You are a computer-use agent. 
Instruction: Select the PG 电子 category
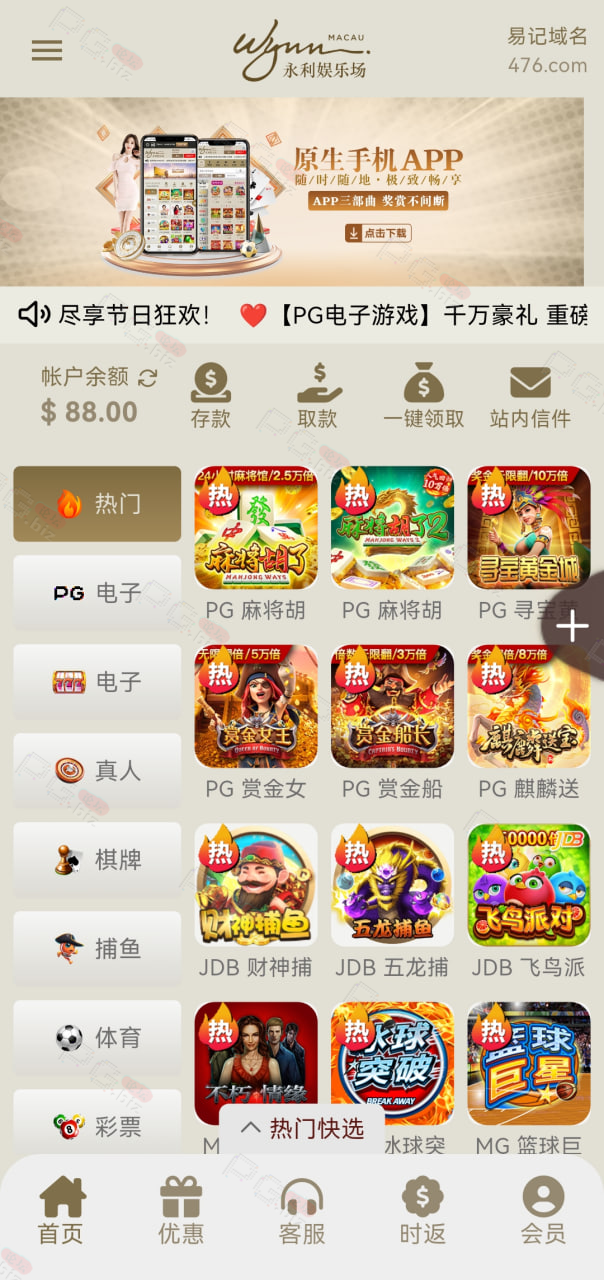coord(97,593)
